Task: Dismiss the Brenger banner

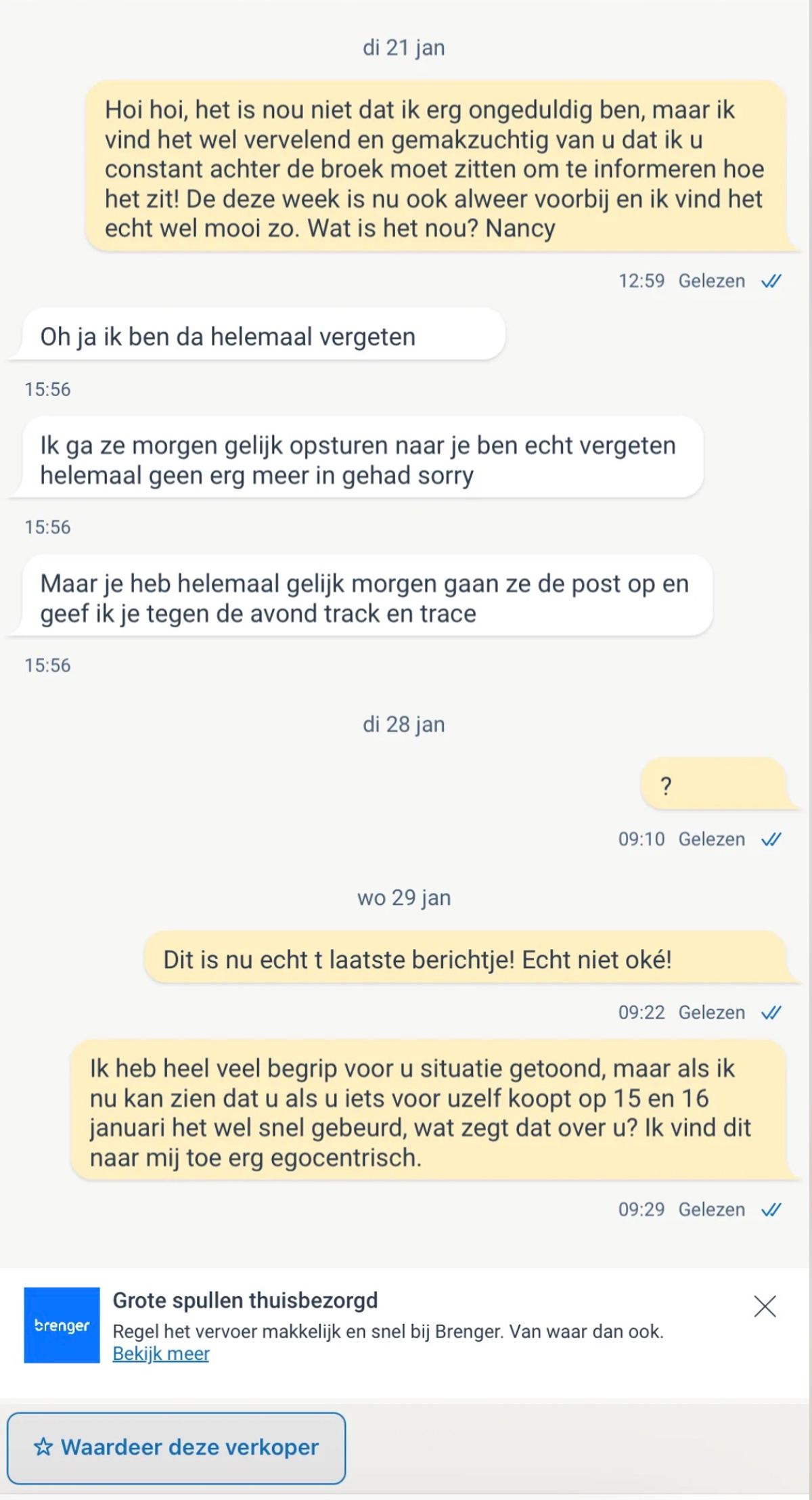Action: [765, 1306]
